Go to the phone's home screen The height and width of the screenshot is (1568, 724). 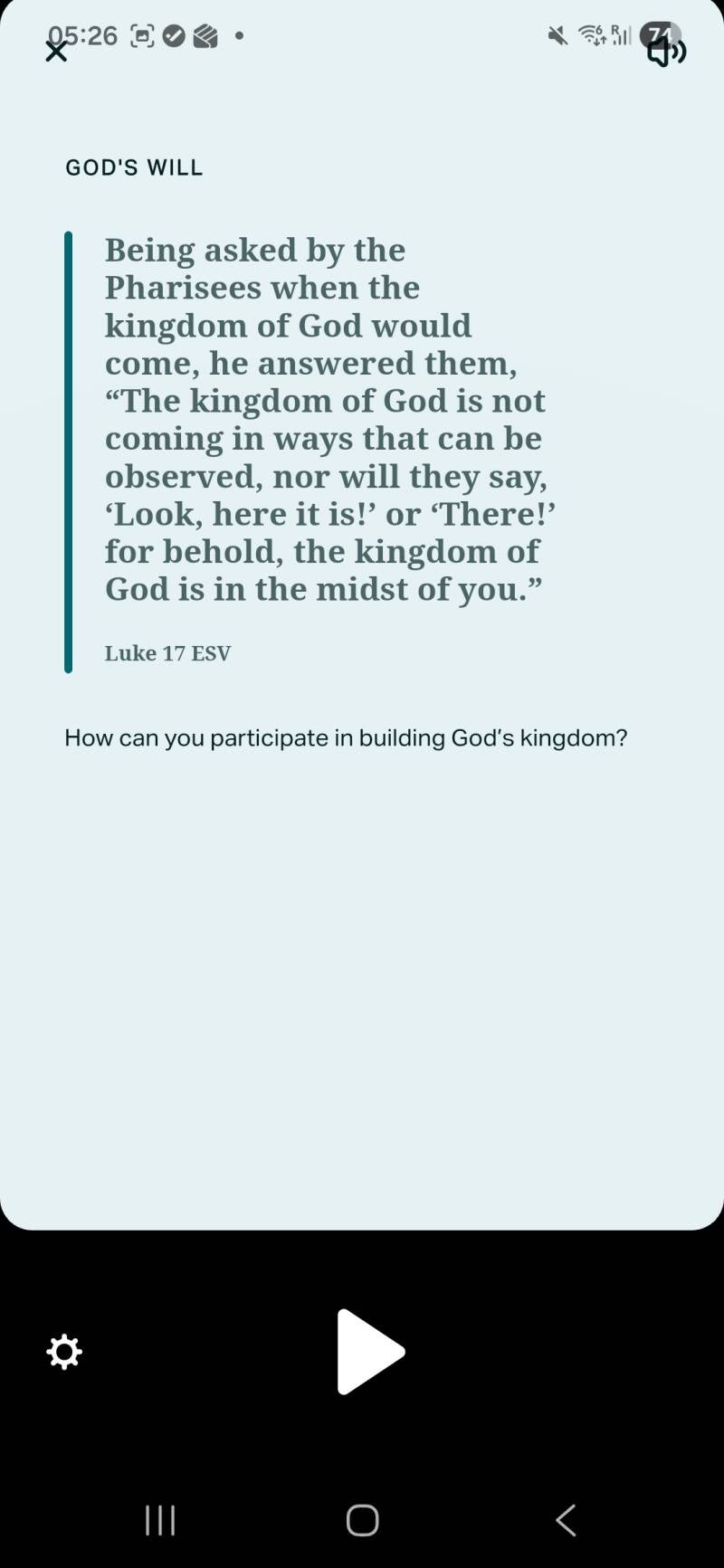coord(362,1520)
